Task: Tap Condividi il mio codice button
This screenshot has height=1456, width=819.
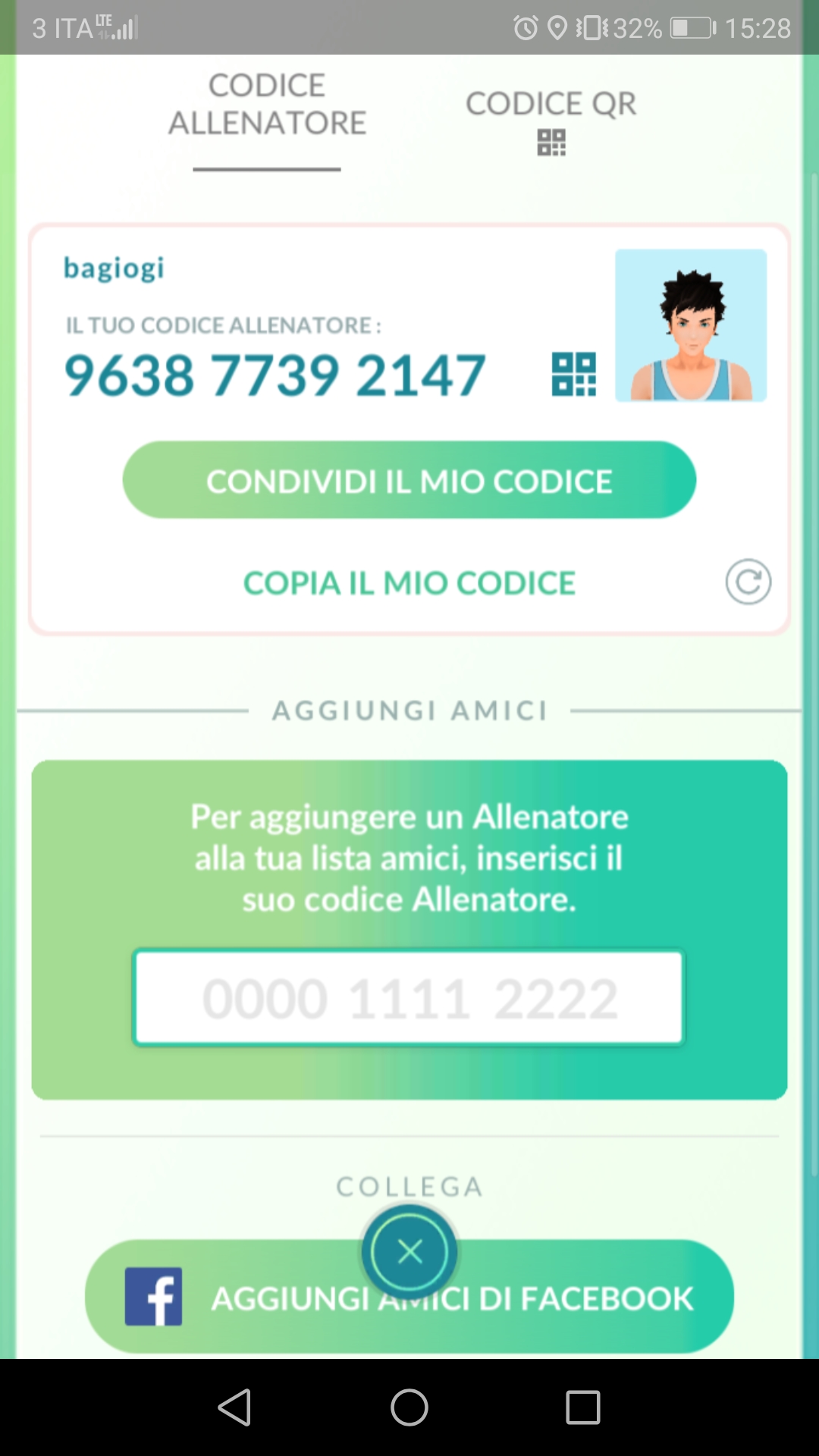Action: [x=409, y=480]
